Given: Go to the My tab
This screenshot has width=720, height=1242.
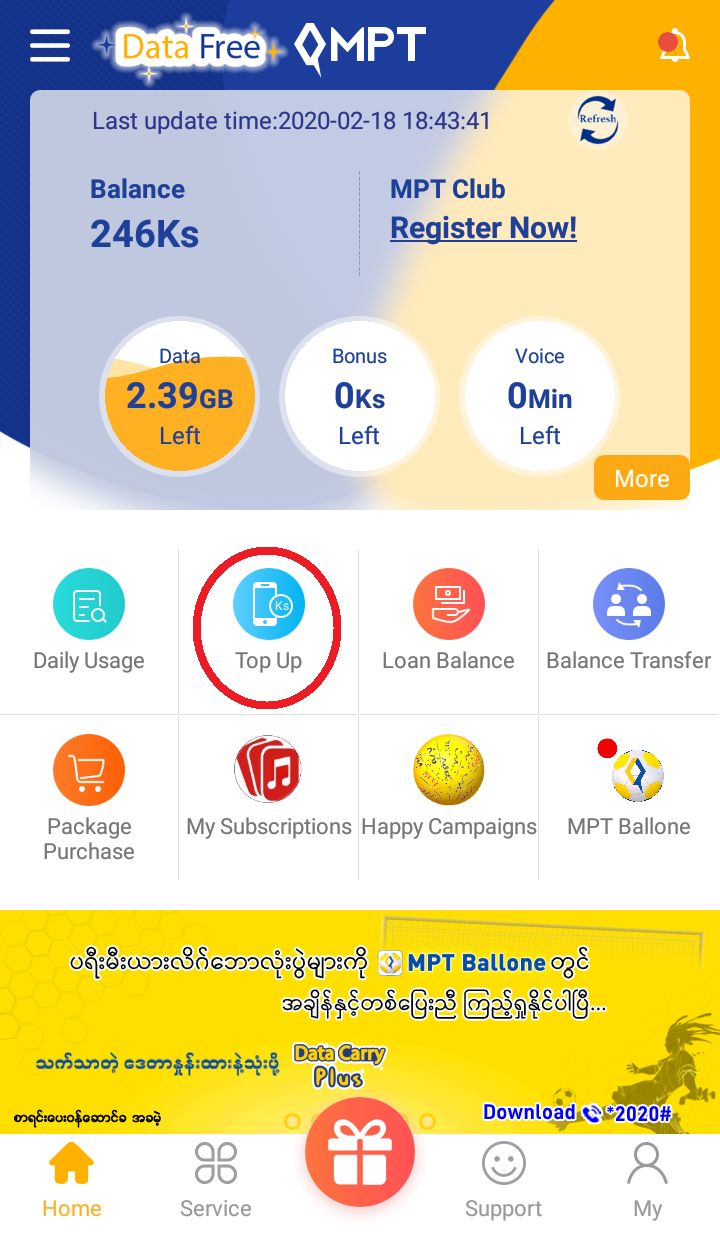Looking at the screenshot, I should (x=647, y=1180).
